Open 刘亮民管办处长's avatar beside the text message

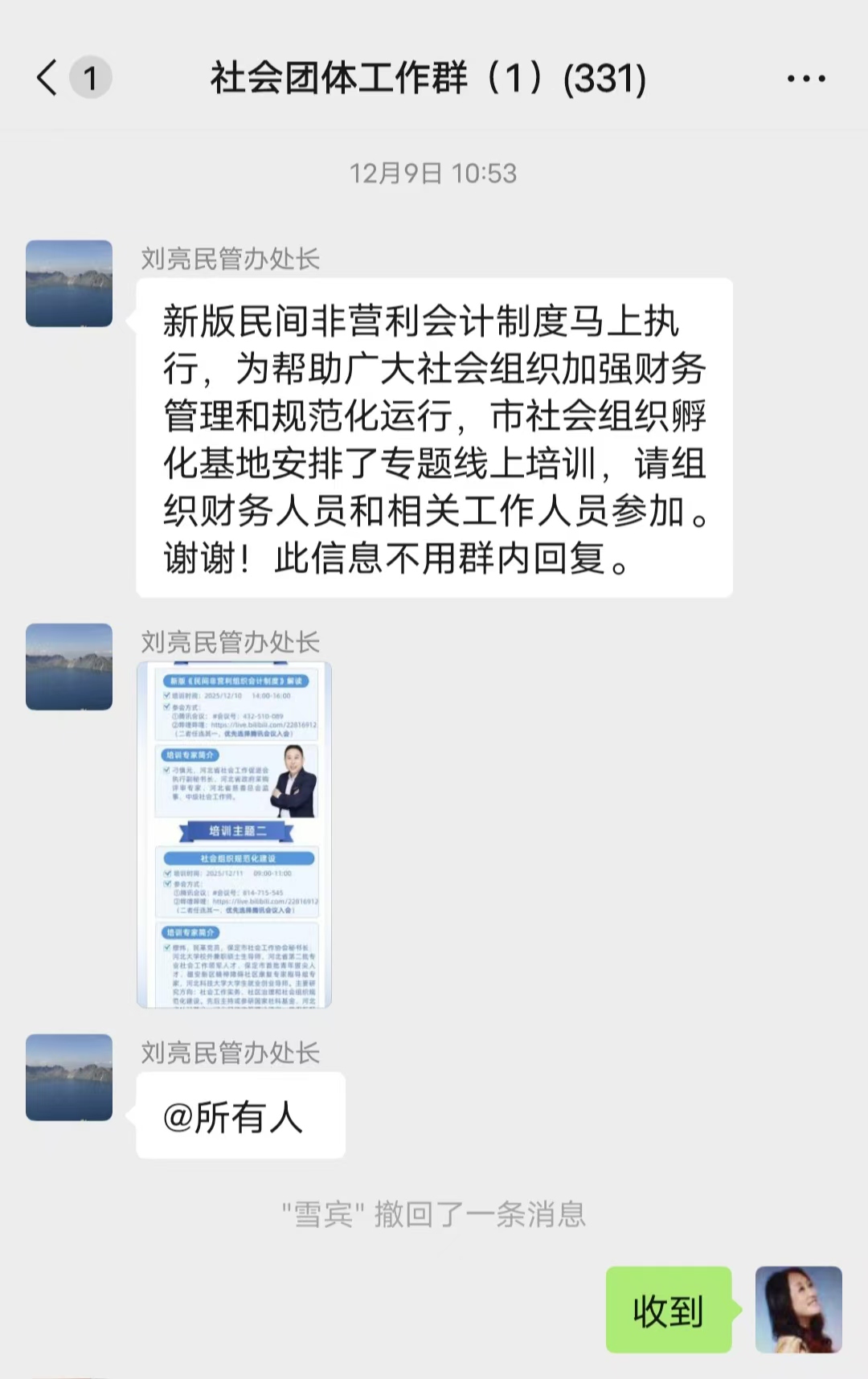coord(69,284)
